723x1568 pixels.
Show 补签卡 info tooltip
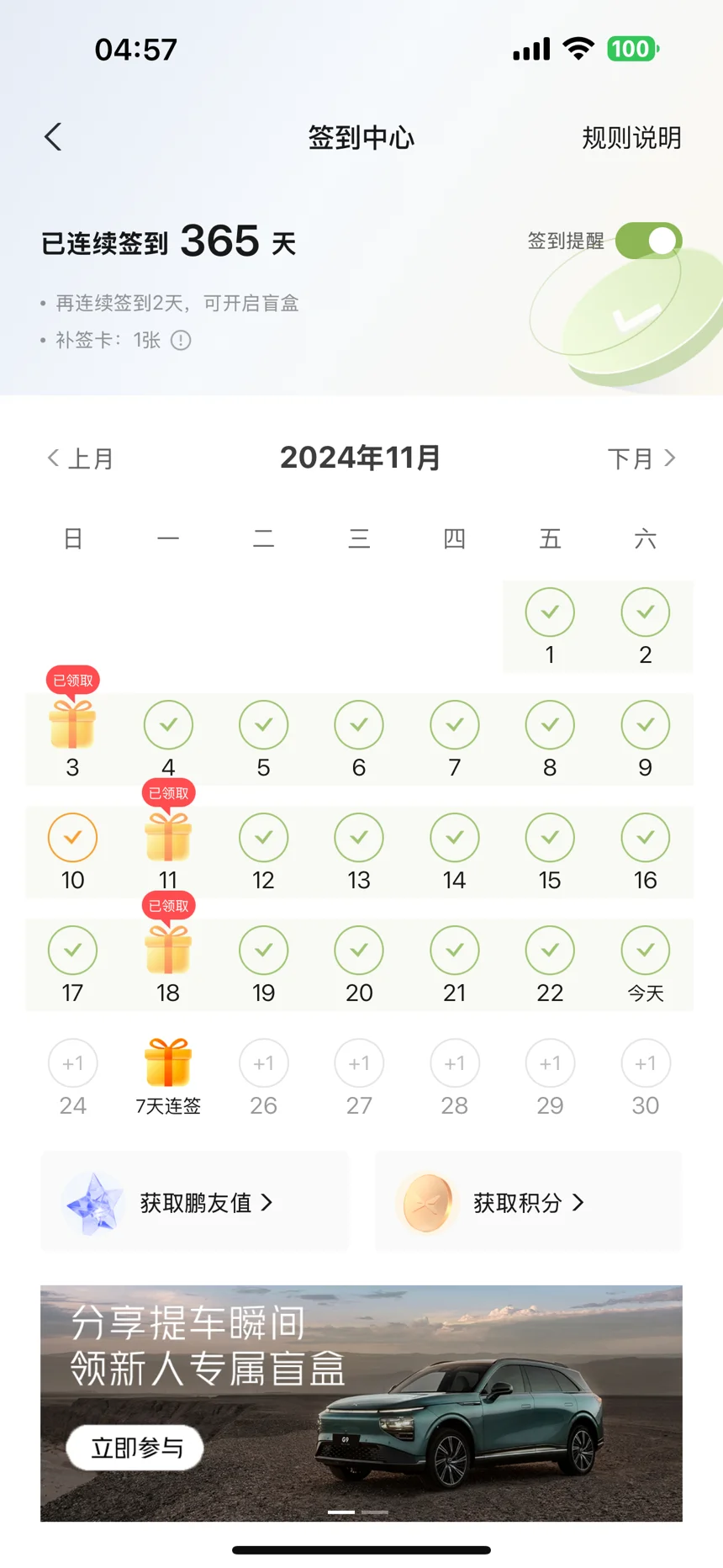coord(181,341)
